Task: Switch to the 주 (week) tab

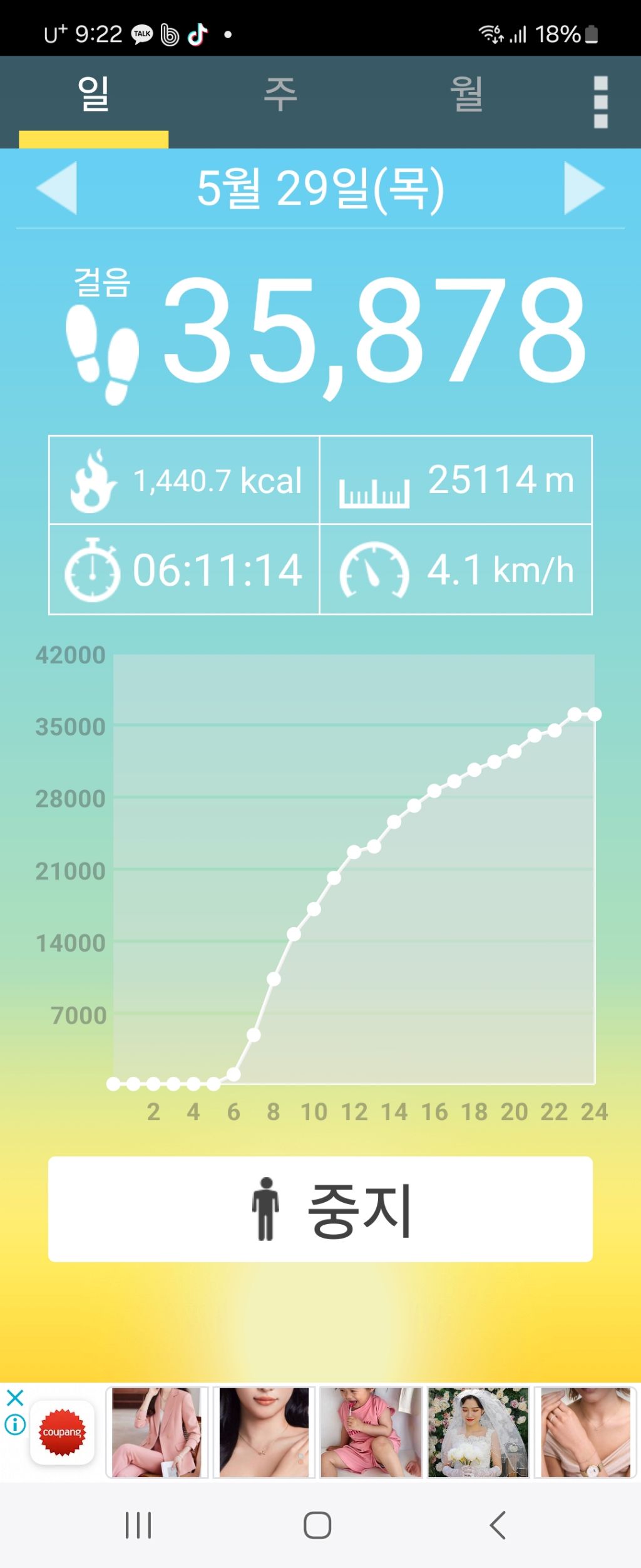Action: 280,96
